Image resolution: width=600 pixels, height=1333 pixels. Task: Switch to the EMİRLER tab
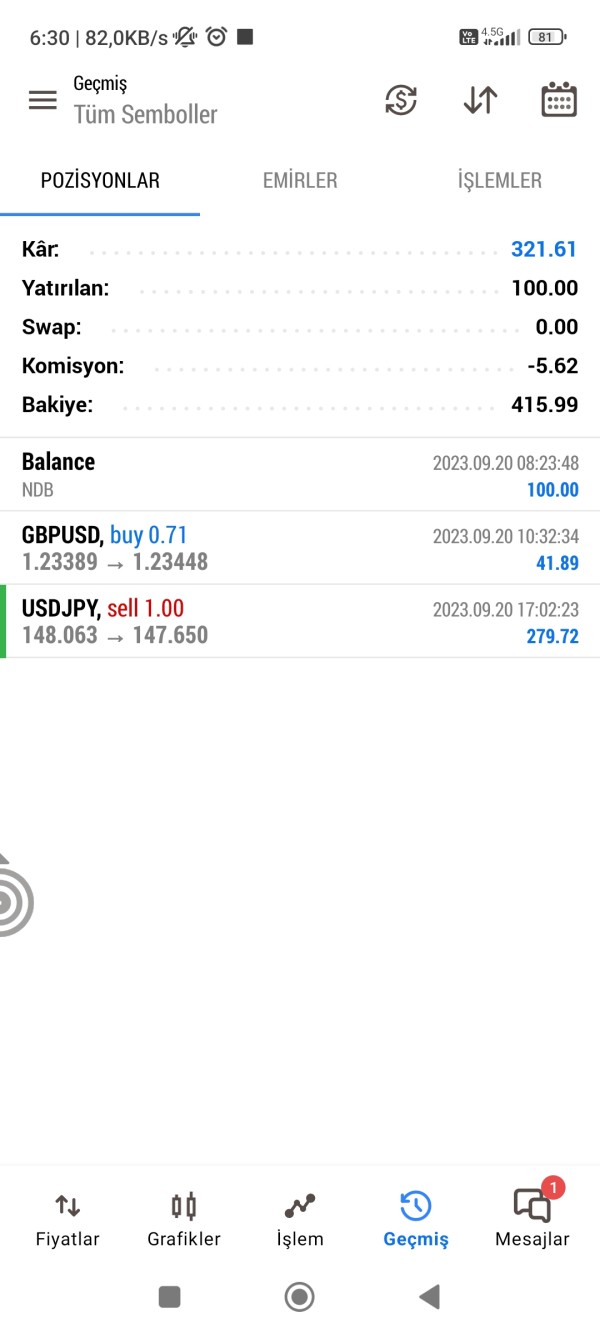[300, 181]
